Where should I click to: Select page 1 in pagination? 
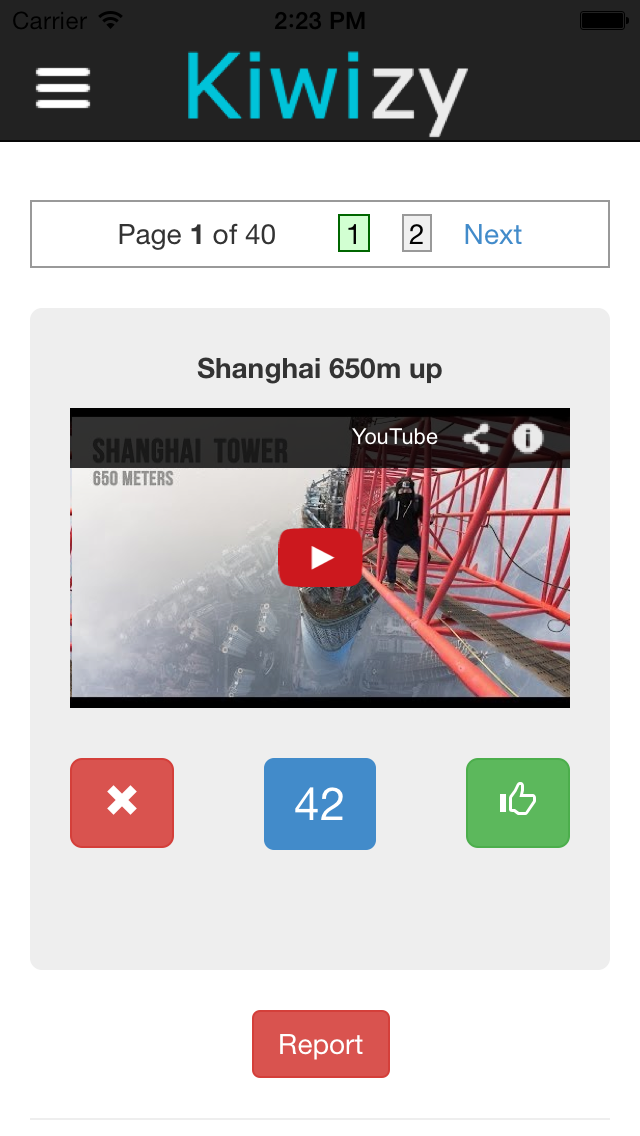click(354, 235)
